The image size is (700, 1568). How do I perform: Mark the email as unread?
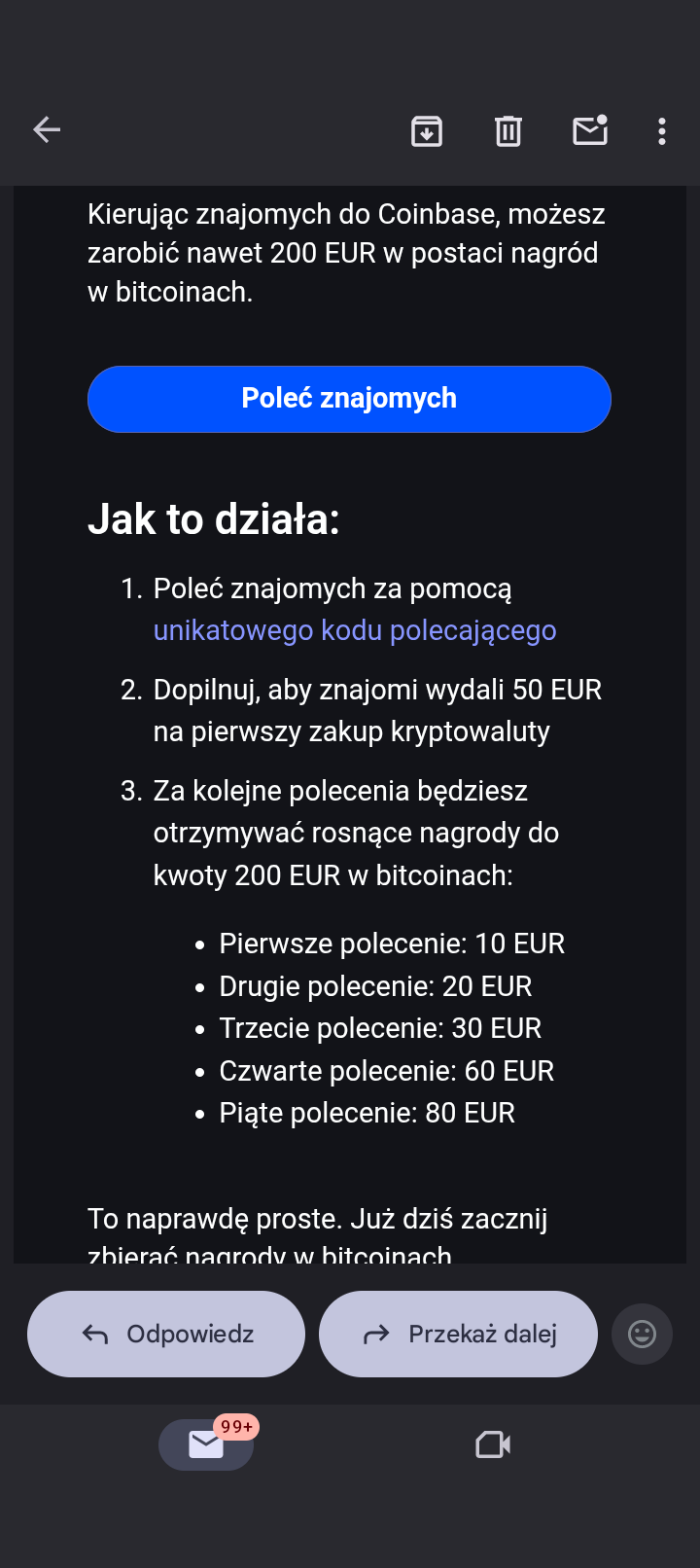coord(590,130)
